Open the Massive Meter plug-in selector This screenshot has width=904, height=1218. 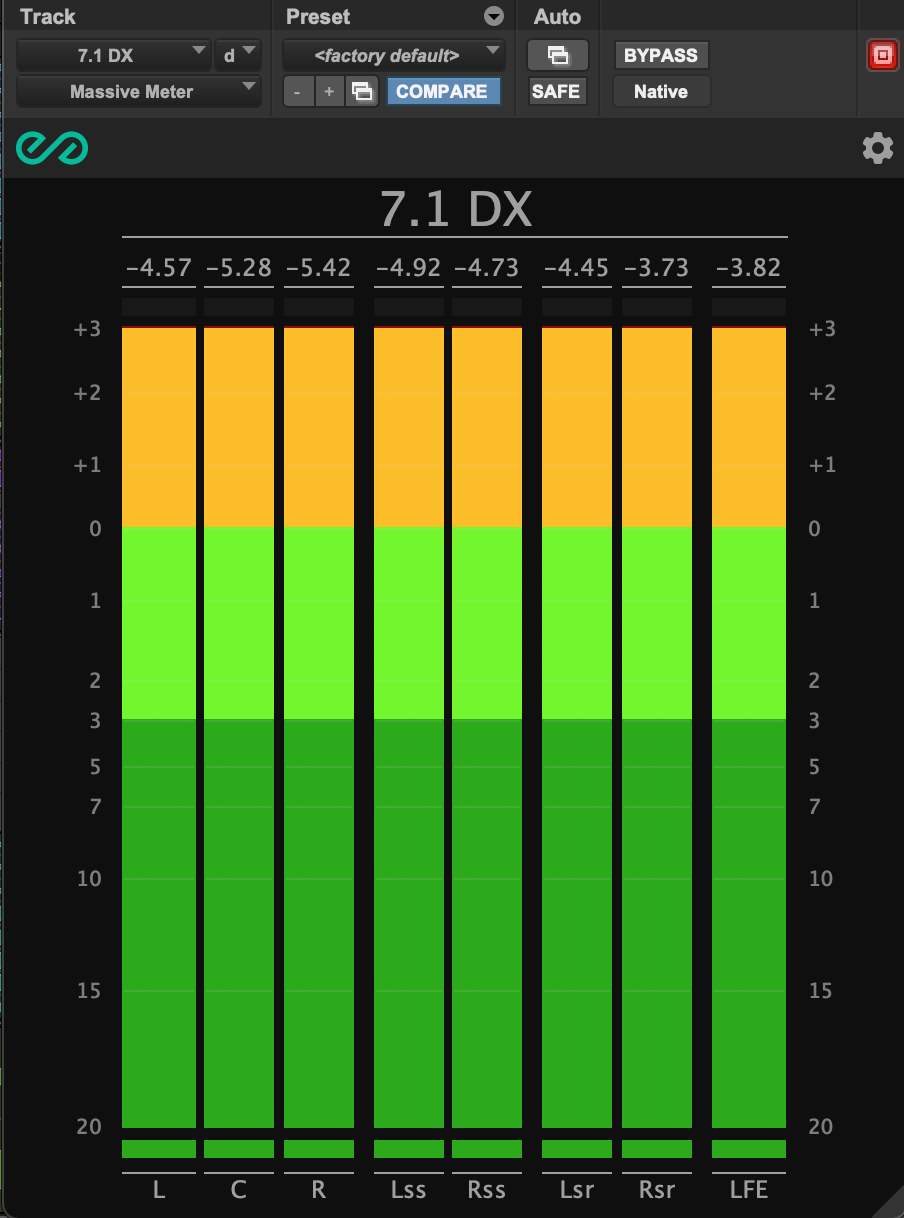tap(138, 91)
